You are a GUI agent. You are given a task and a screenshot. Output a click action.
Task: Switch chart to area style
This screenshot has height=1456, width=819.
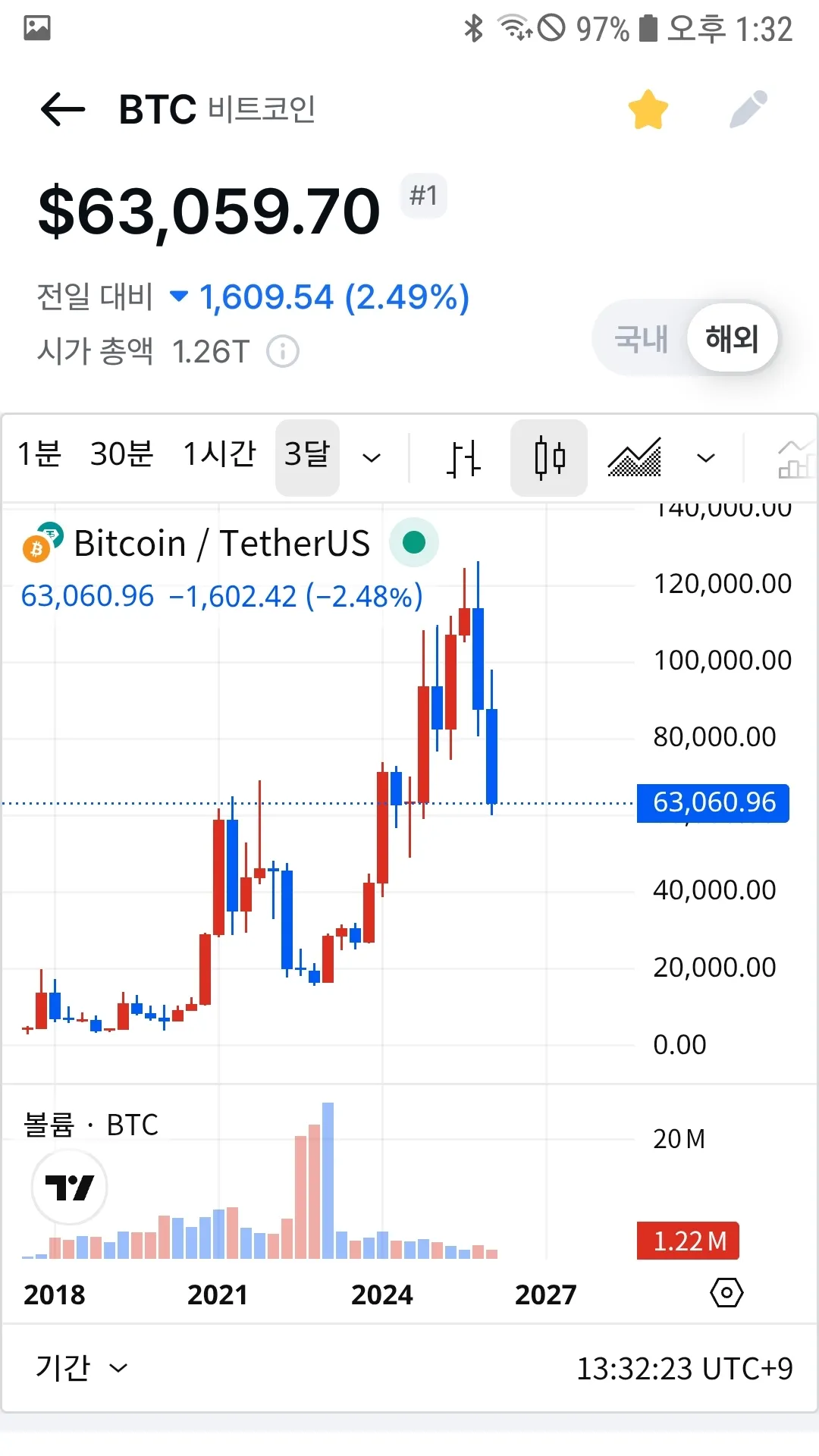point(635,458)
